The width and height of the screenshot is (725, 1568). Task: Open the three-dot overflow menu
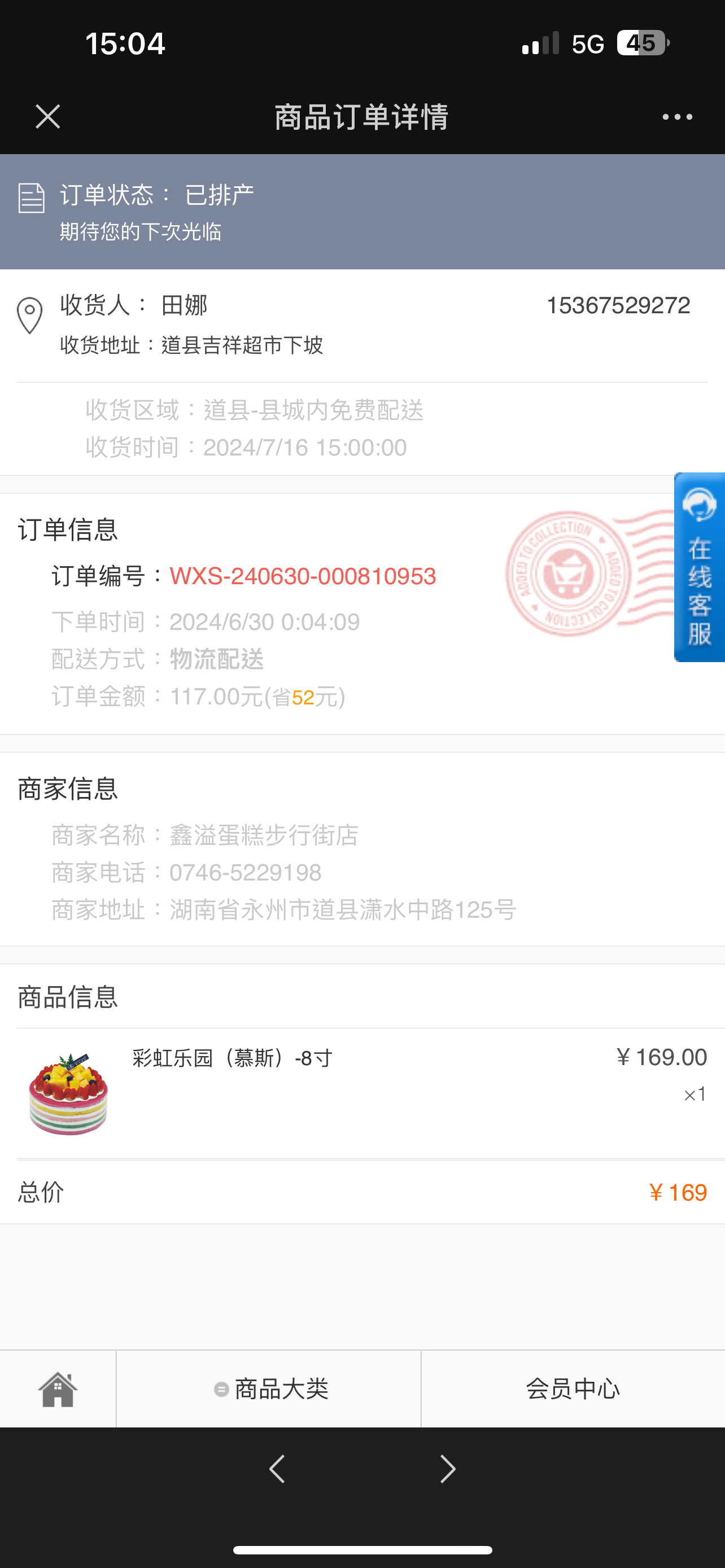coord(677,117)
